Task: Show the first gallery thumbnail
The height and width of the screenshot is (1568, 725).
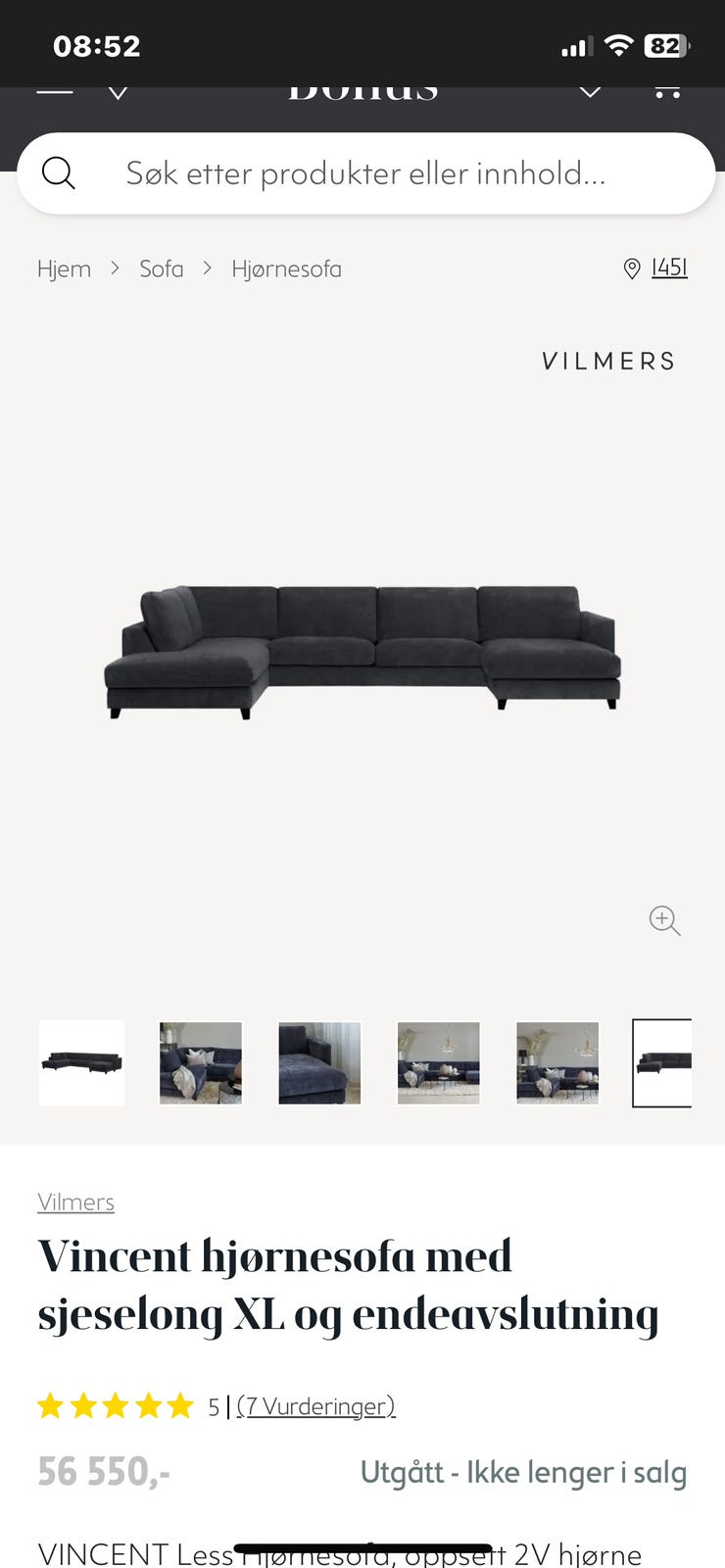Action: point(81,1063)
